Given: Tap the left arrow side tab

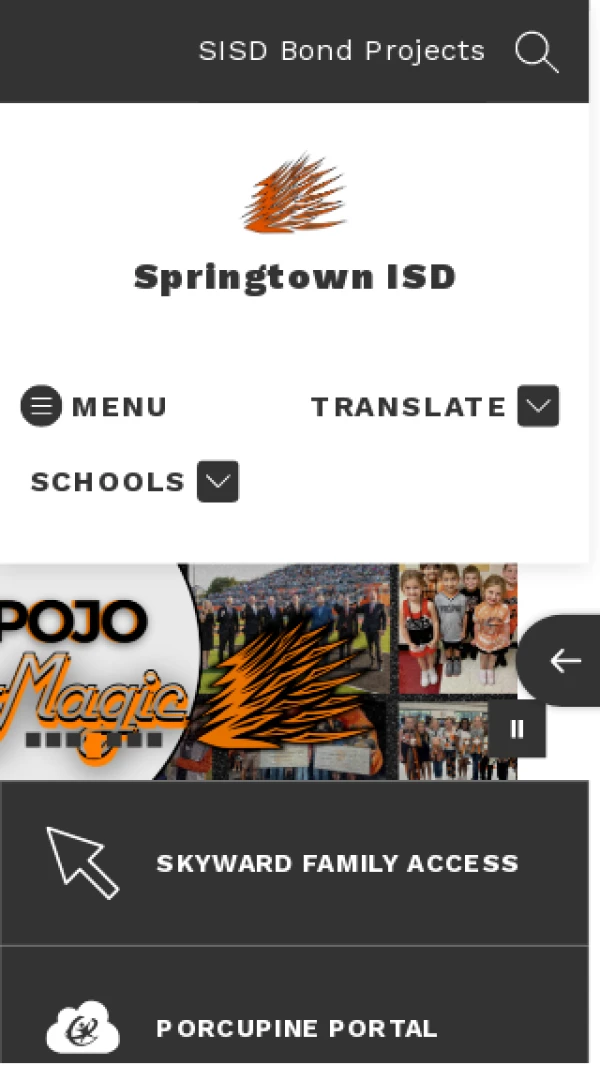Looking at the screenshot, I should coord(564,661).
